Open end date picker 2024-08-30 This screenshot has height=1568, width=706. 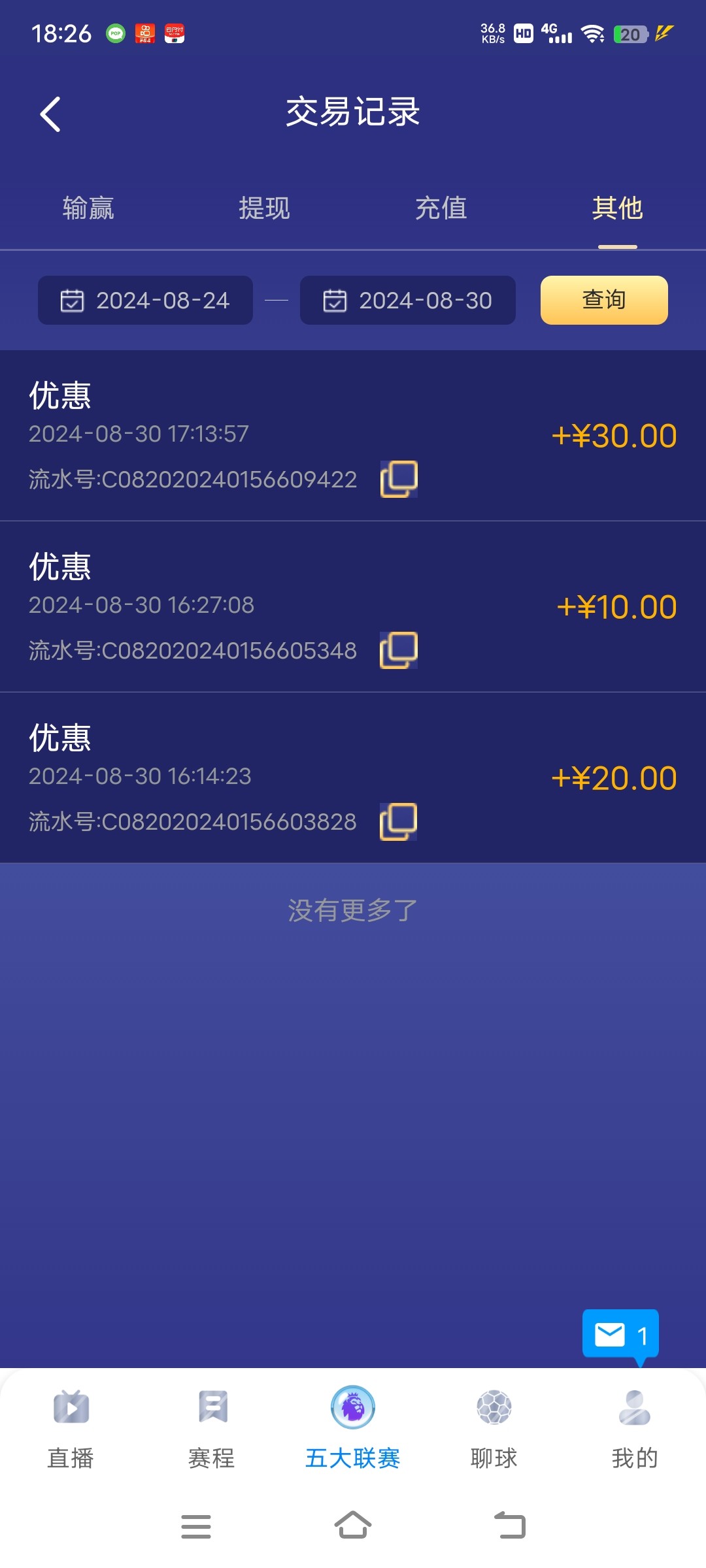click(407, 301)
